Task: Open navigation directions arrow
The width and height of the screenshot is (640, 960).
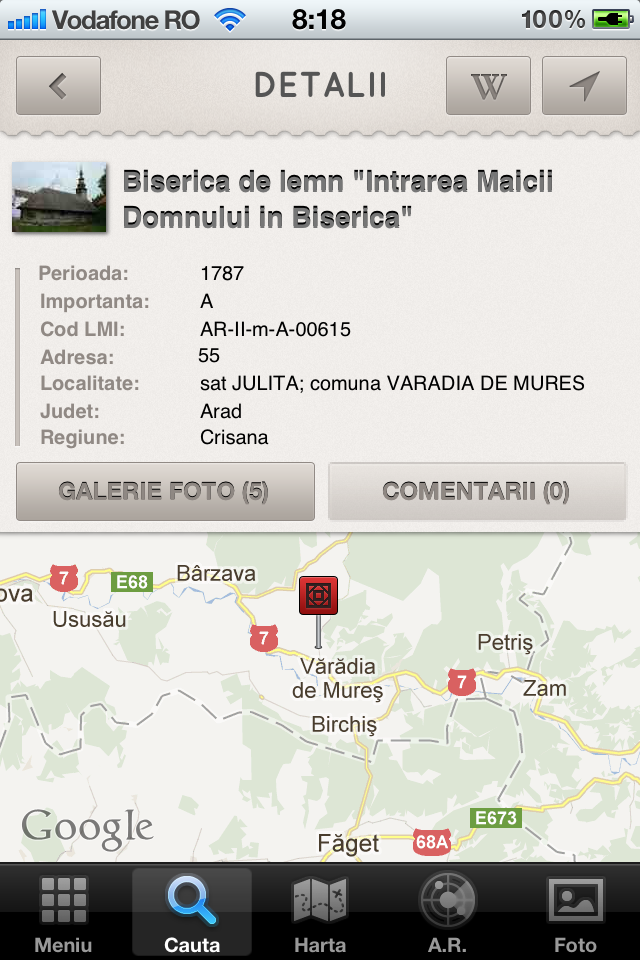Action: (x=584, y=86)
